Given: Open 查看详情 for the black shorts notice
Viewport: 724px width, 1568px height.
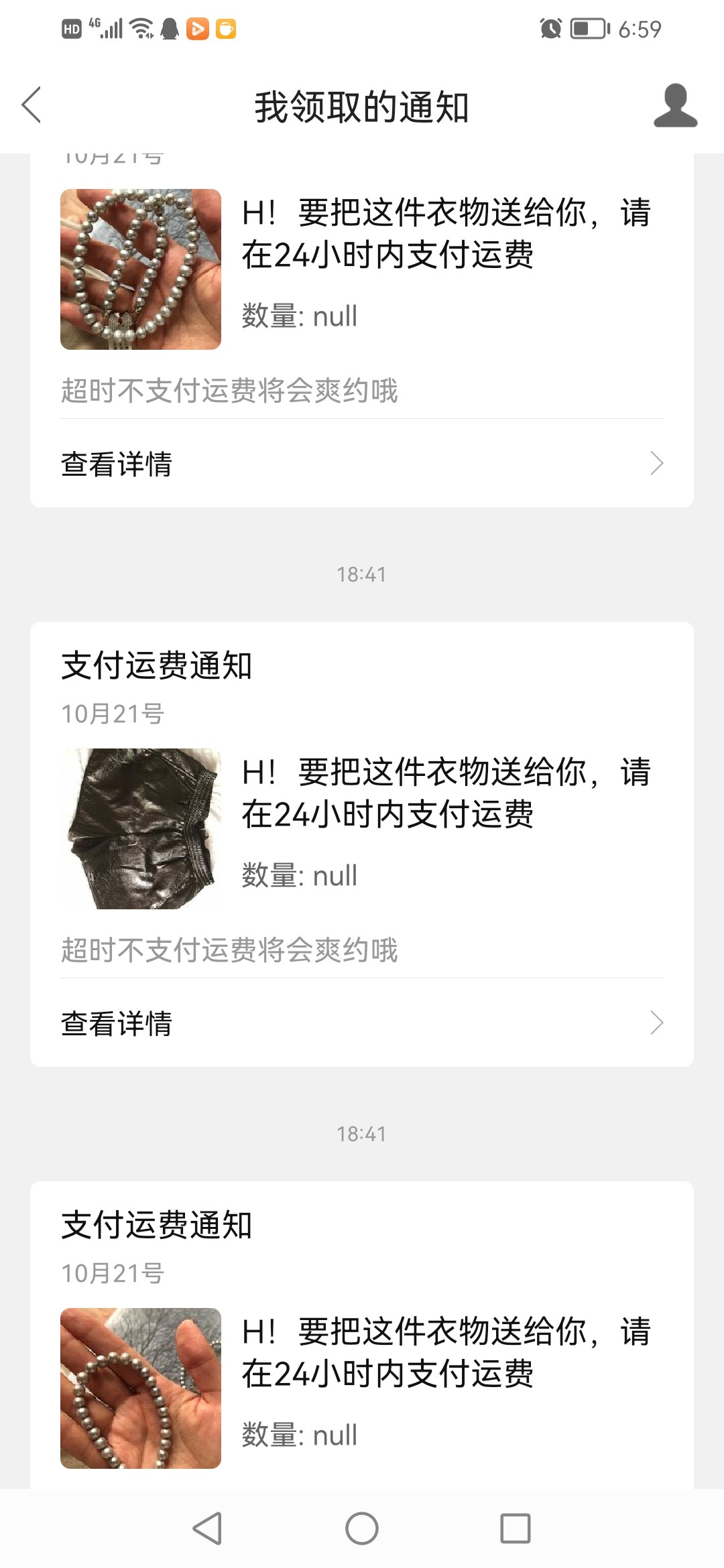Looking at the screenshot, I should click(x=362, y=1023).
